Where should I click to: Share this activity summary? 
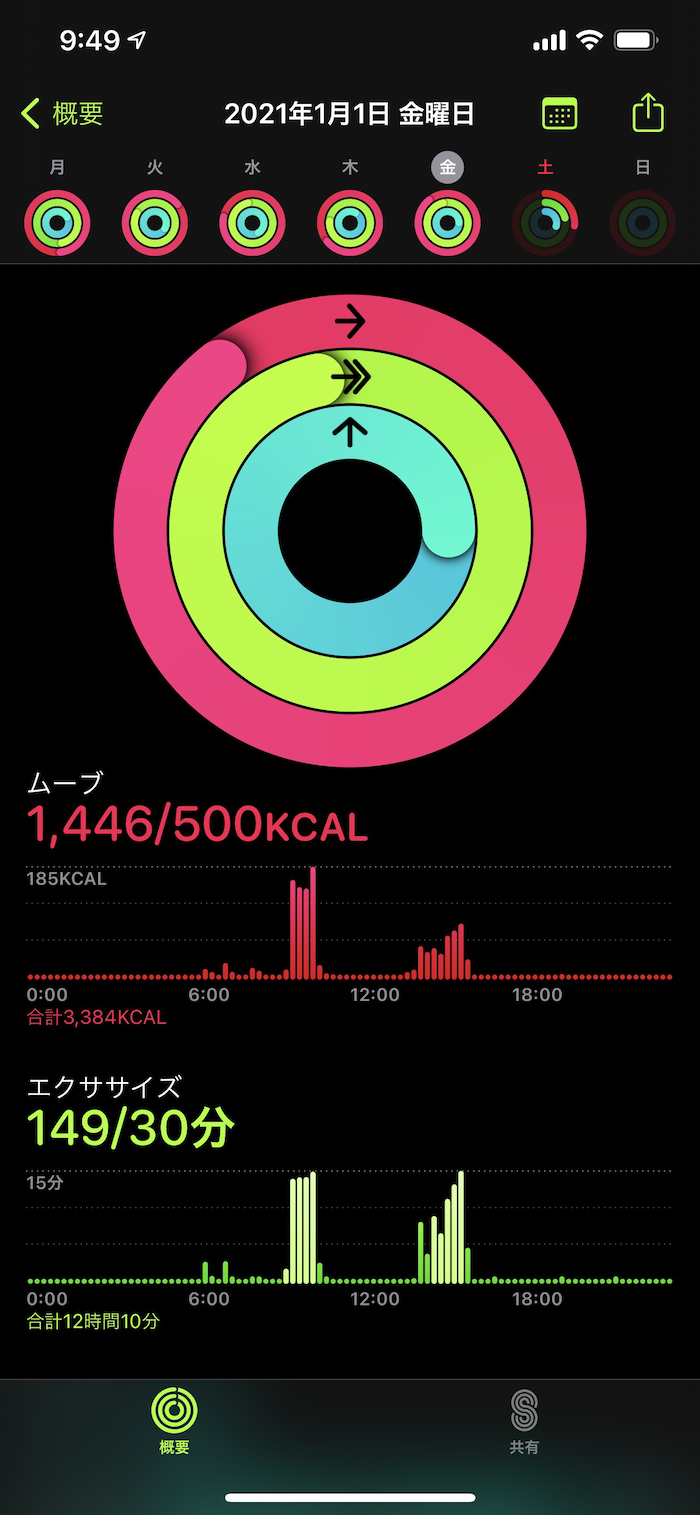coord(648,113)
